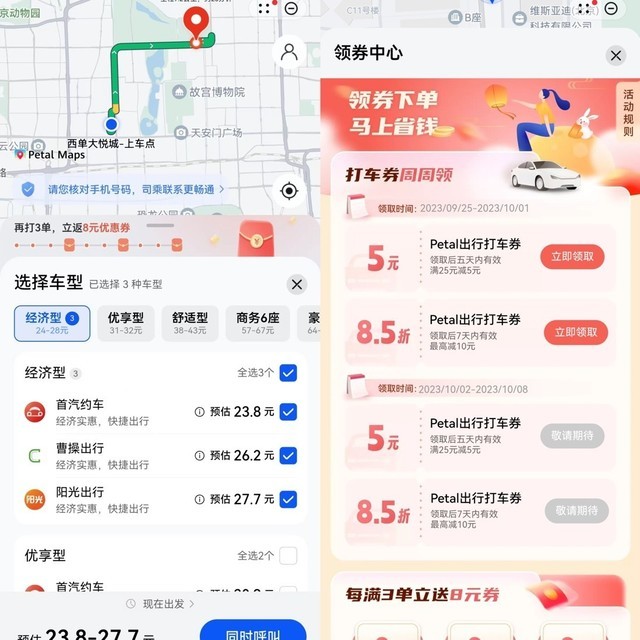Viewport: 640px width, 640px height.
Task: Toggle the 全选3个 checkbox for 经济型
Action: coord(288,373)
